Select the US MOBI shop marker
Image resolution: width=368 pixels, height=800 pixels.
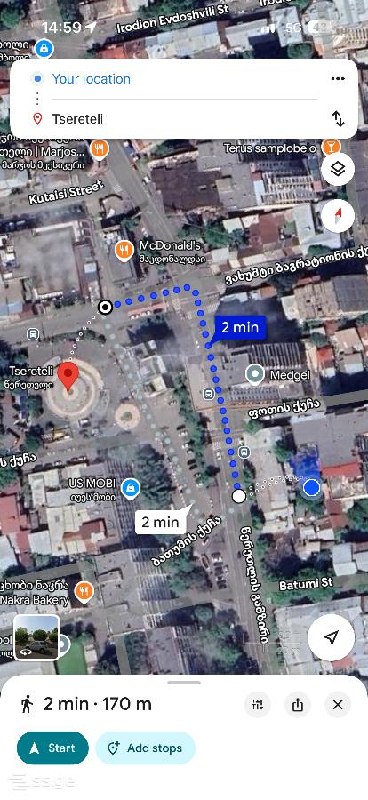pos(131,489)
